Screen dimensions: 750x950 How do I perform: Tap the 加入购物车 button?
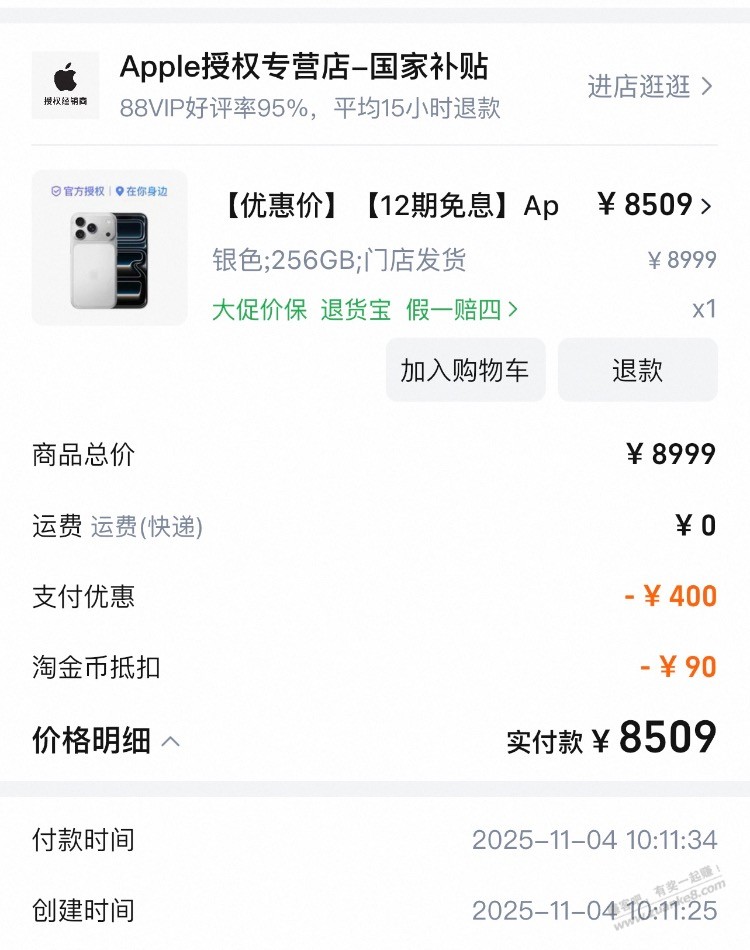(465, 370)
